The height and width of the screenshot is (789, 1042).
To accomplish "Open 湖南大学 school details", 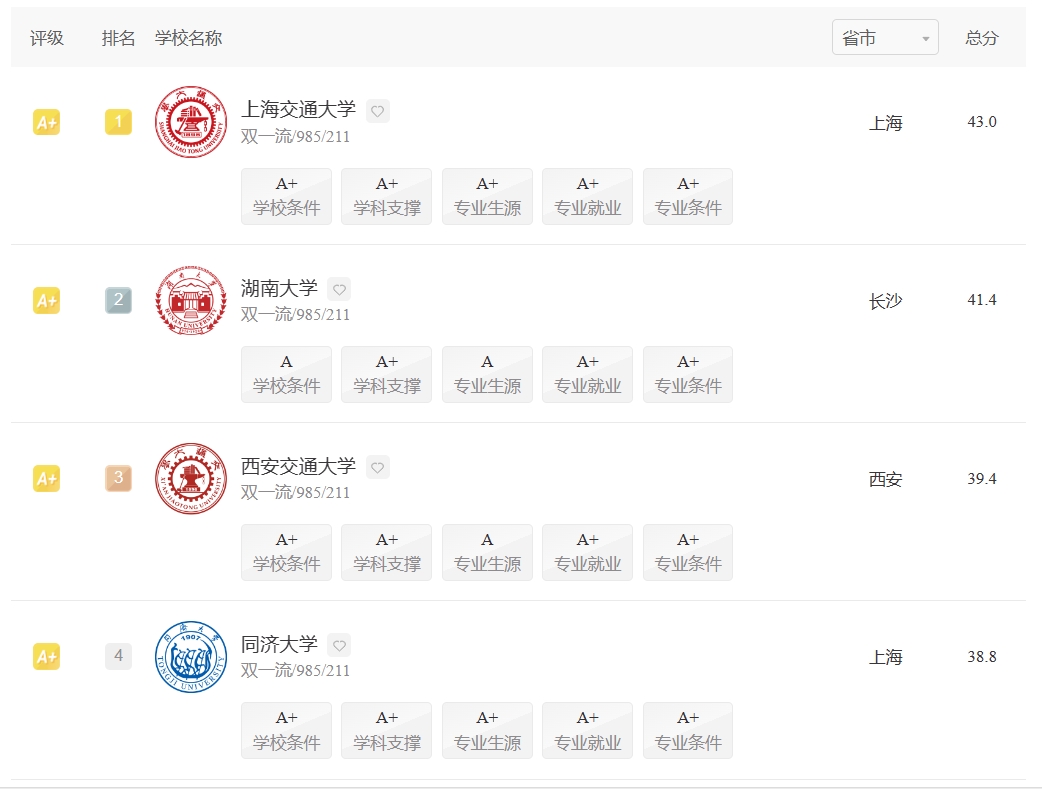I will pyautogui.click(x=279, y=288).
